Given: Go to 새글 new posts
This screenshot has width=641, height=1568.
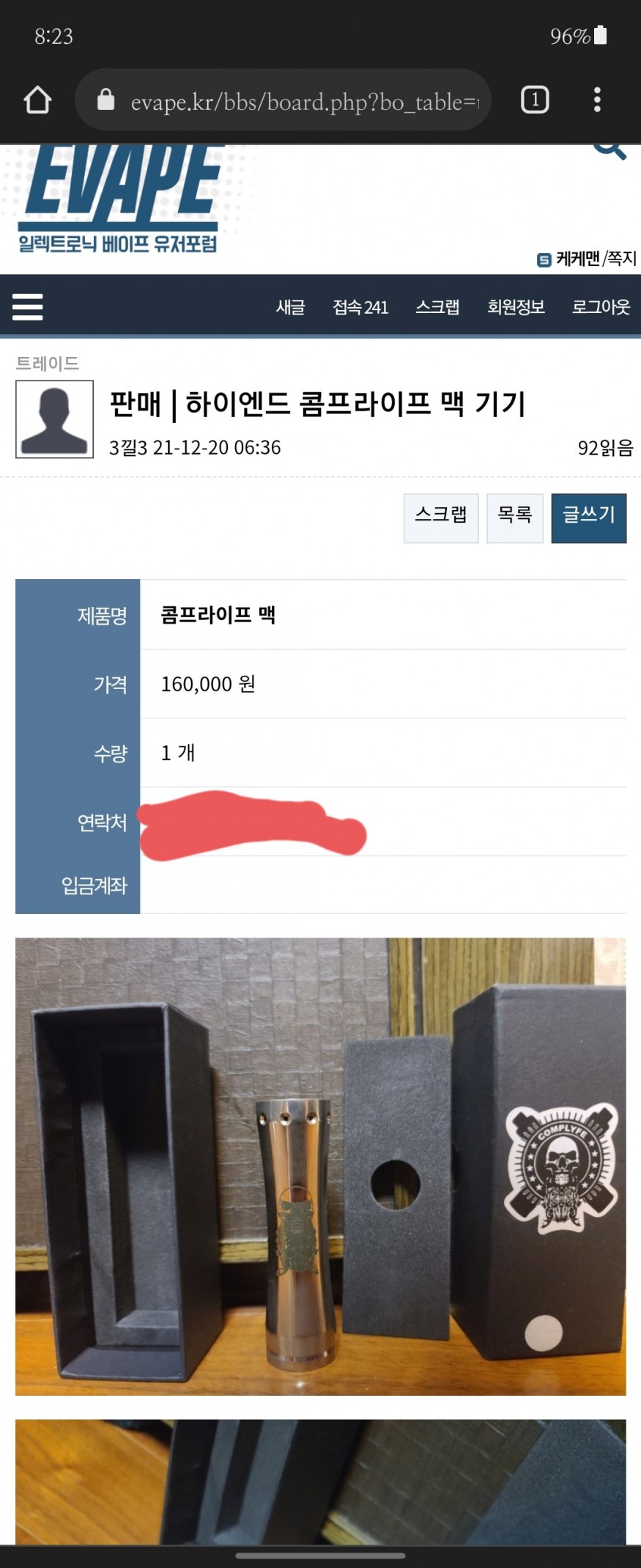Looking at the screenshot, I should 290,307.
